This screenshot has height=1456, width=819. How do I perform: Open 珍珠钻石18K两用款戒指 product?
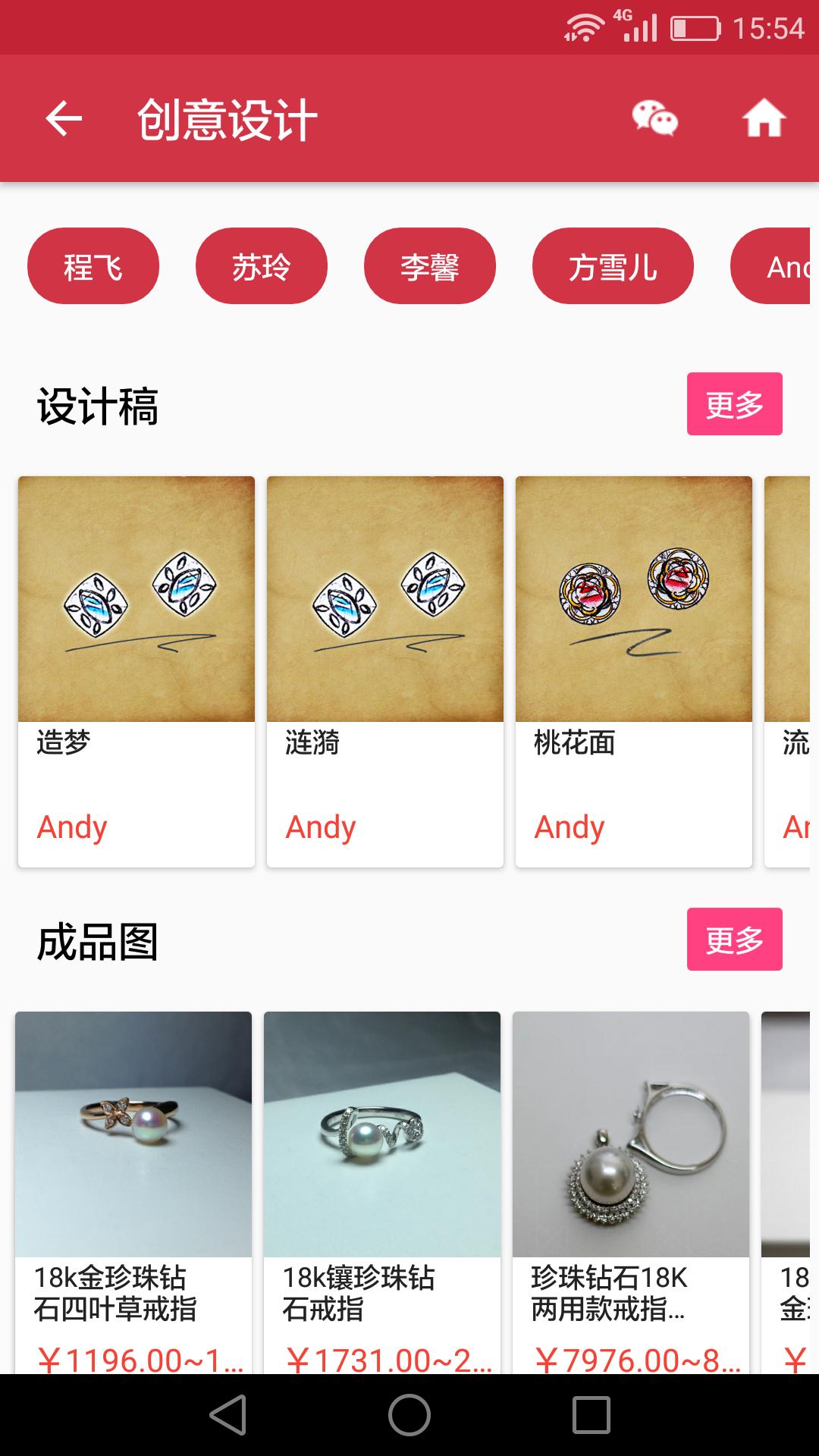pos(631,1191)
